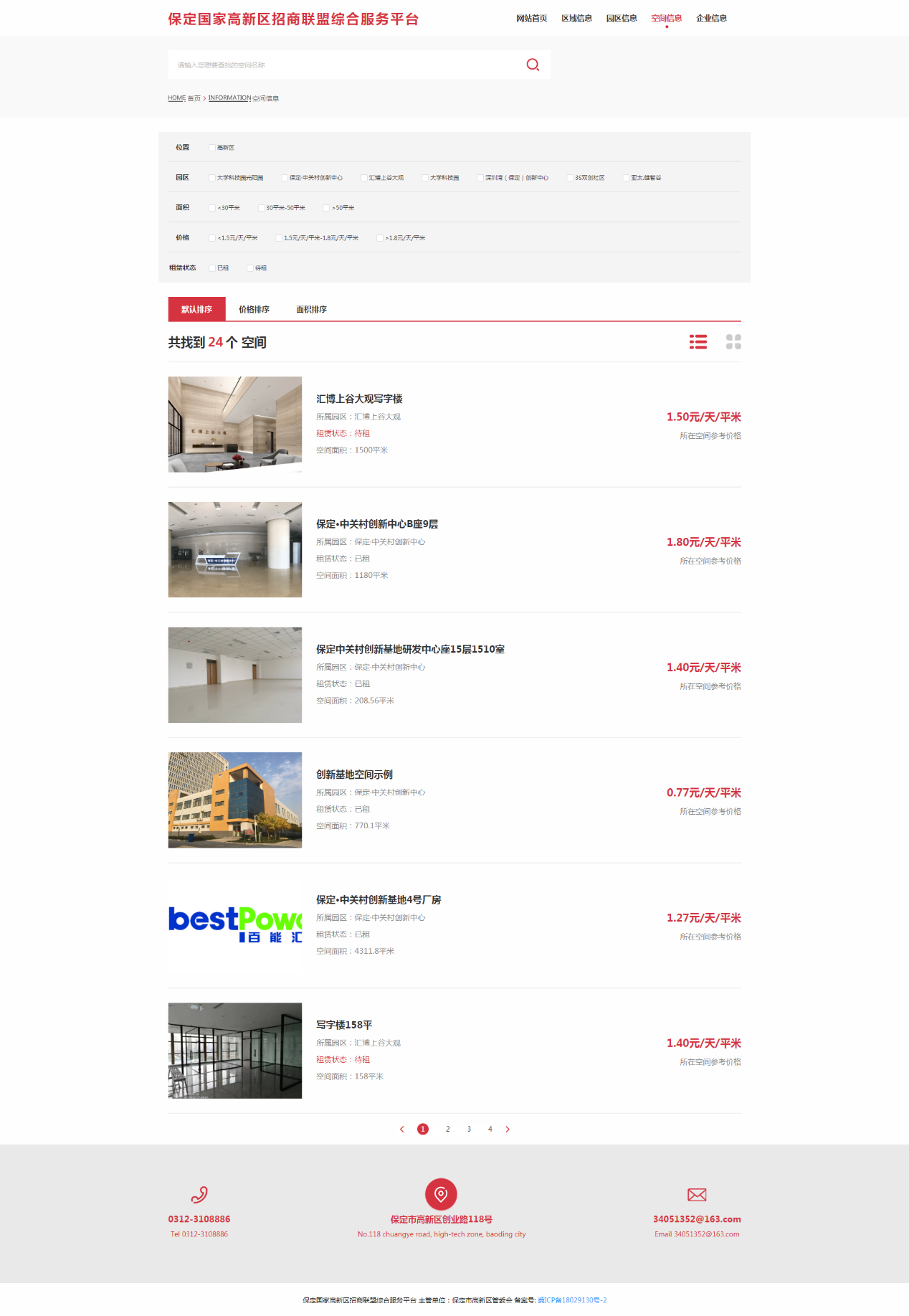
Task: Select the 汇博上谷大观 park checkbox
Action: (364, 178)
